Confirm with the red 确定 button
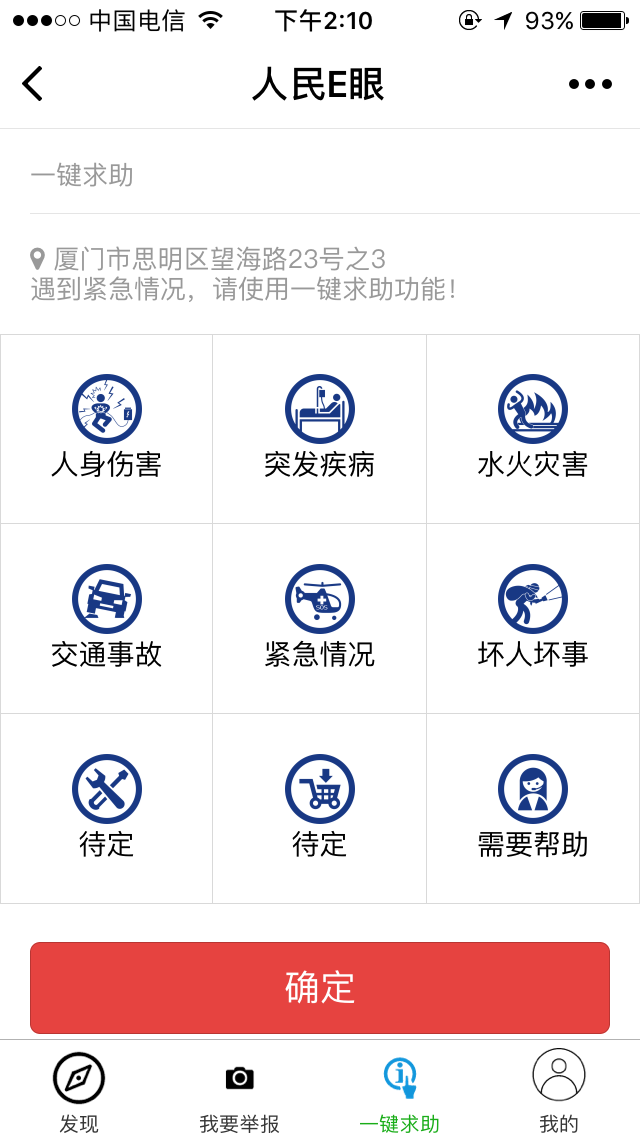 click(320, 987)
